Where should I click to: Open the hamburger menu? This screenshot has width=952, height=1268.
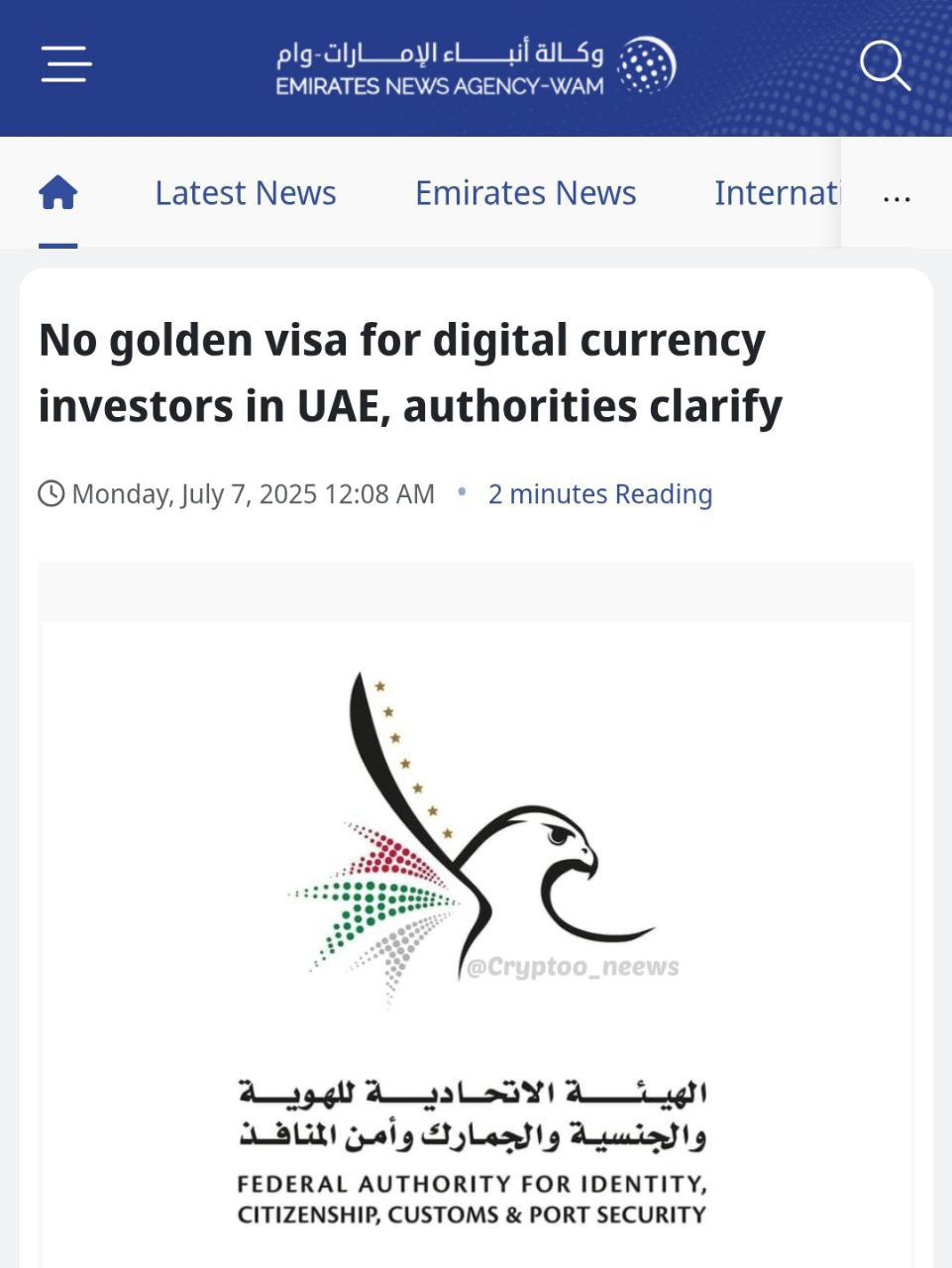point(66,64)
